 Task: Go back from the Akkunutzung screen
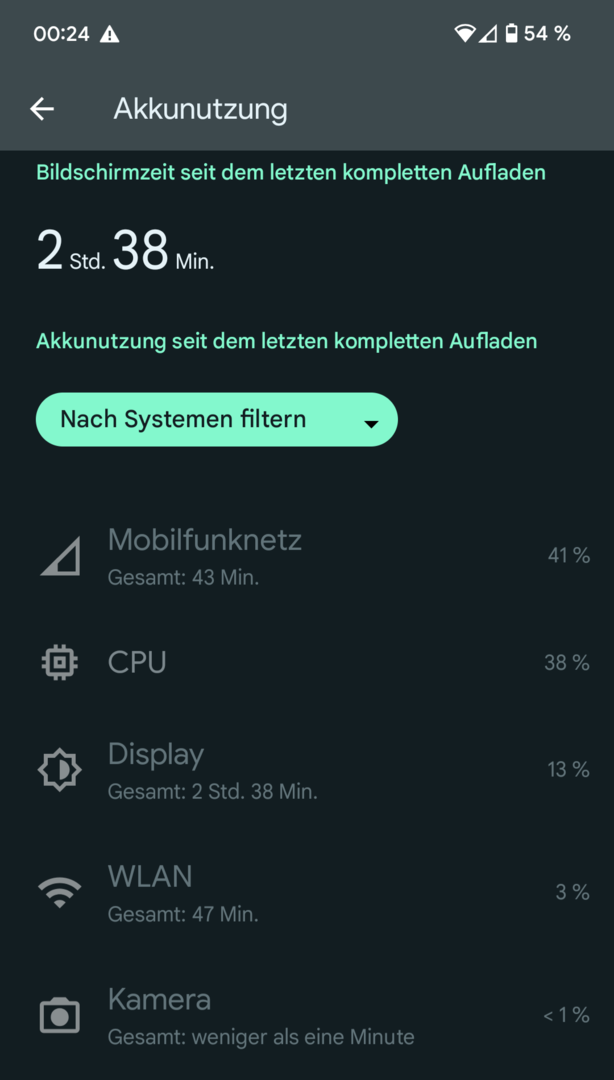point(42,109)
